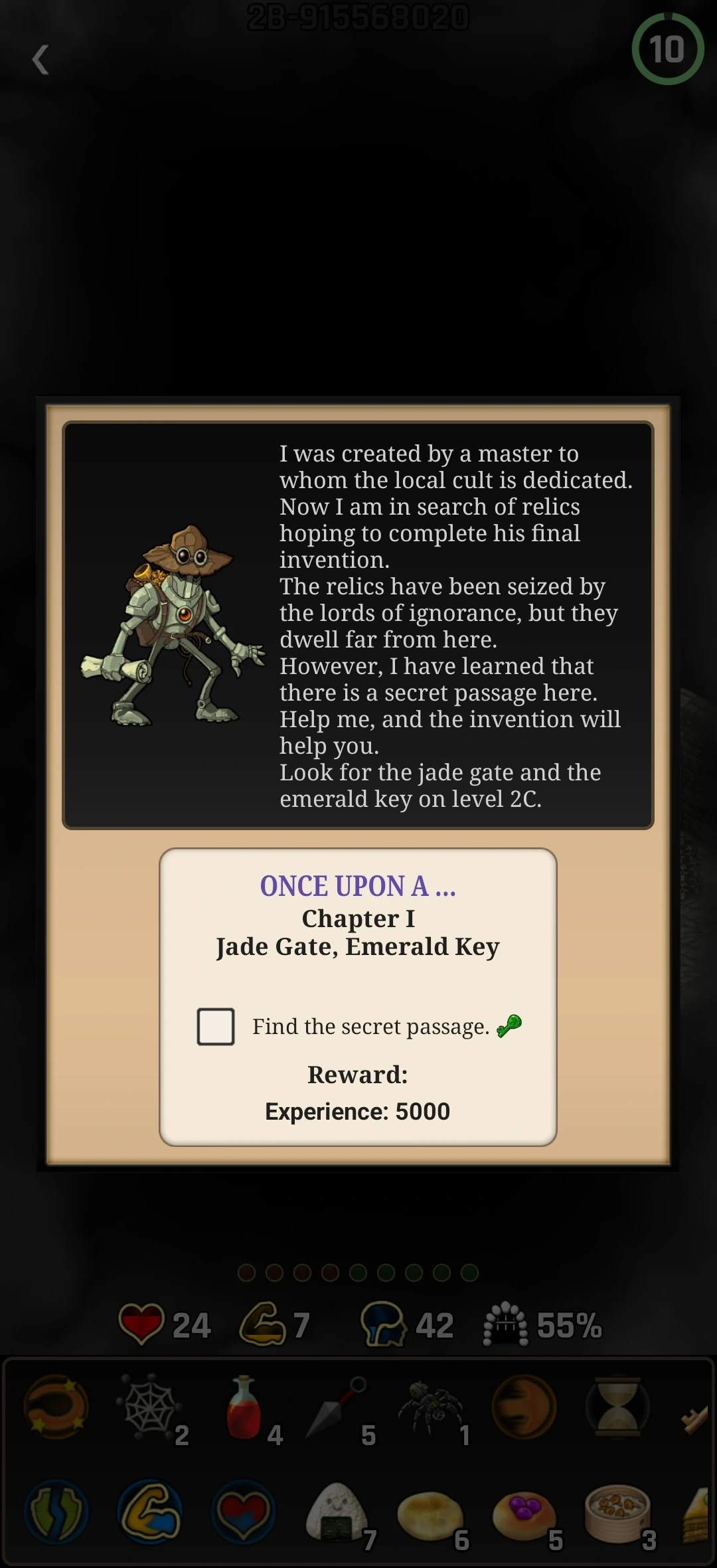Eat the onigiri rice ball
717x1568 pixels.
pyautogui.click(x=337, y=1513)
